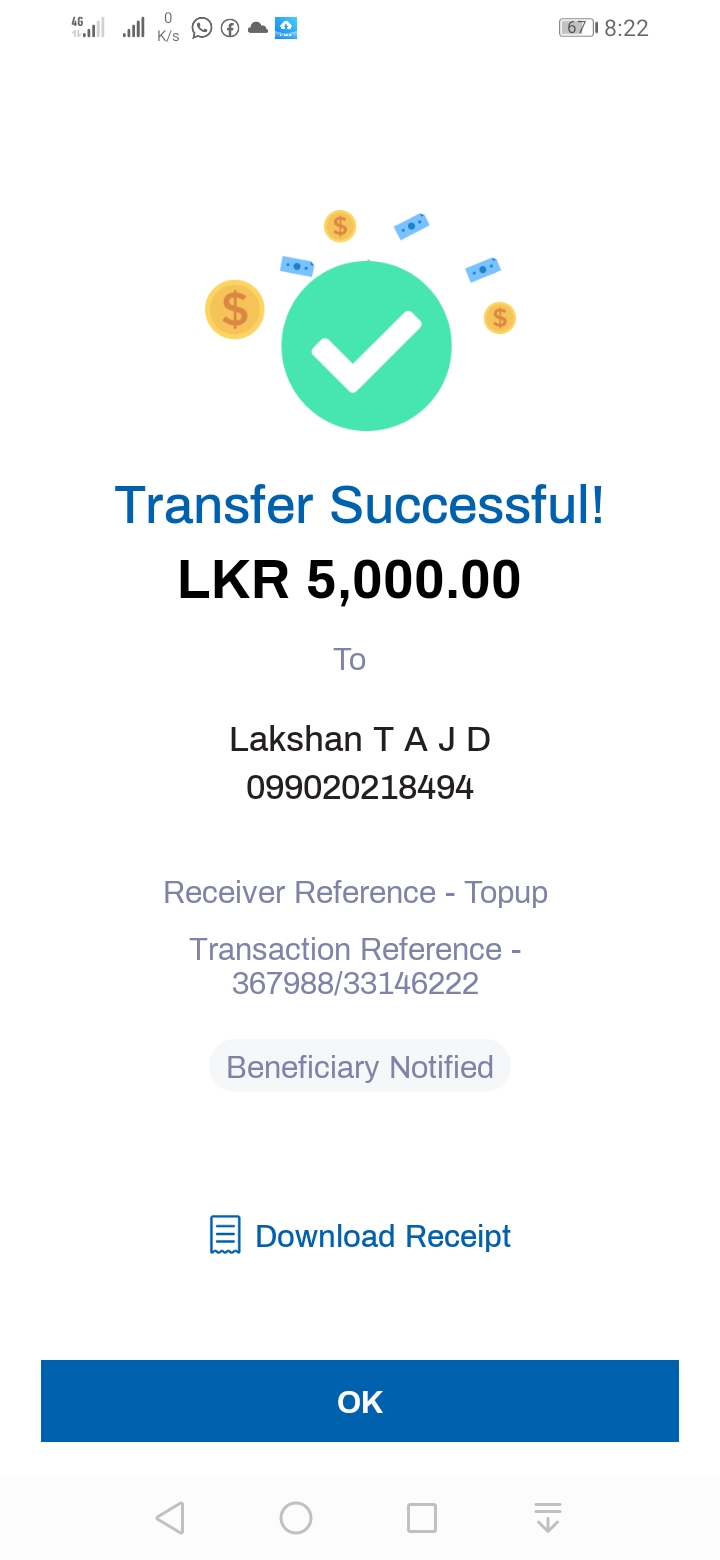The width and height of the screenshot is (720, 1560).
Task: Return to the home screen
Action: click(x=296, y=1517)
